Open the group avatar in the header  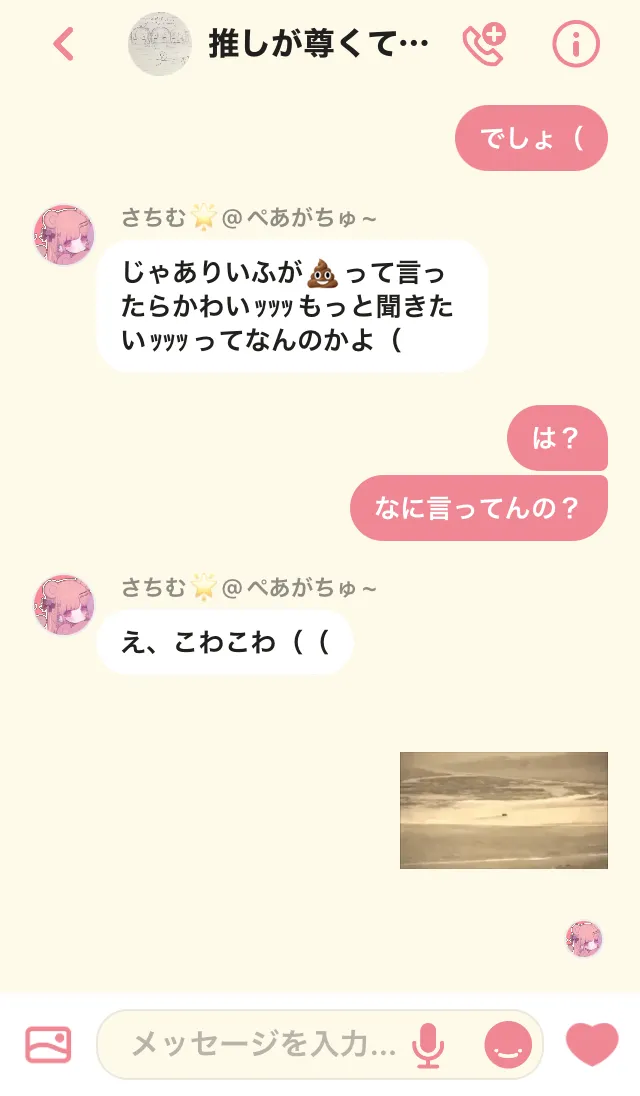pyautogui.click(x=160, y=44)
